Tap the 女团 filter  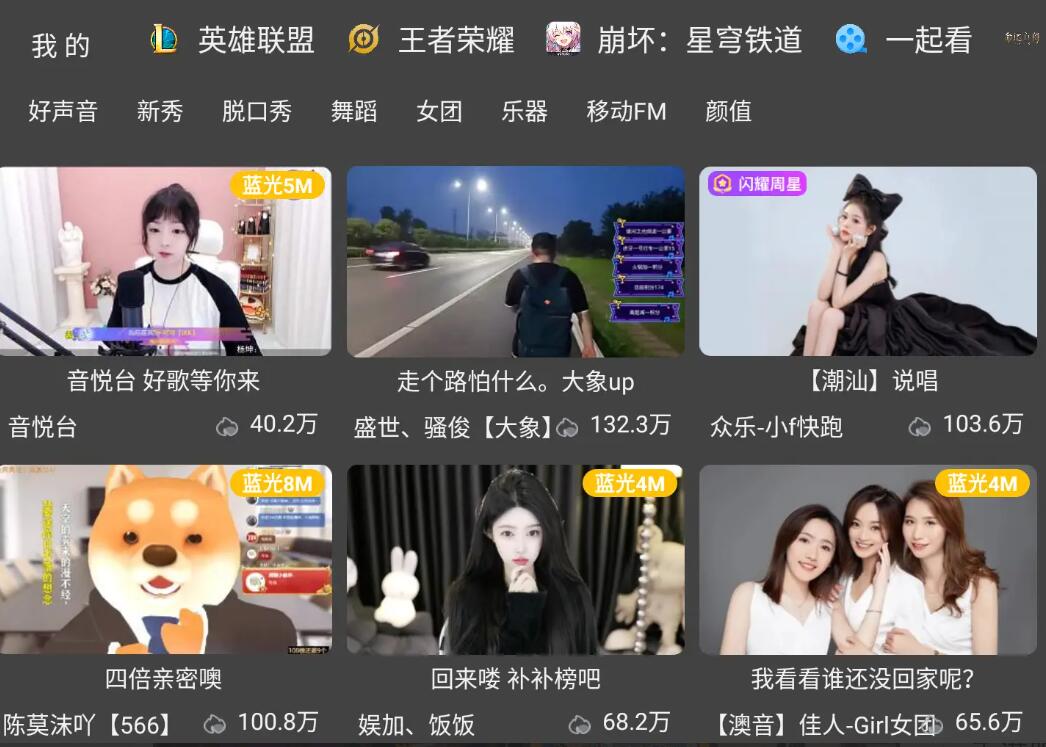[x=439, y=111]
